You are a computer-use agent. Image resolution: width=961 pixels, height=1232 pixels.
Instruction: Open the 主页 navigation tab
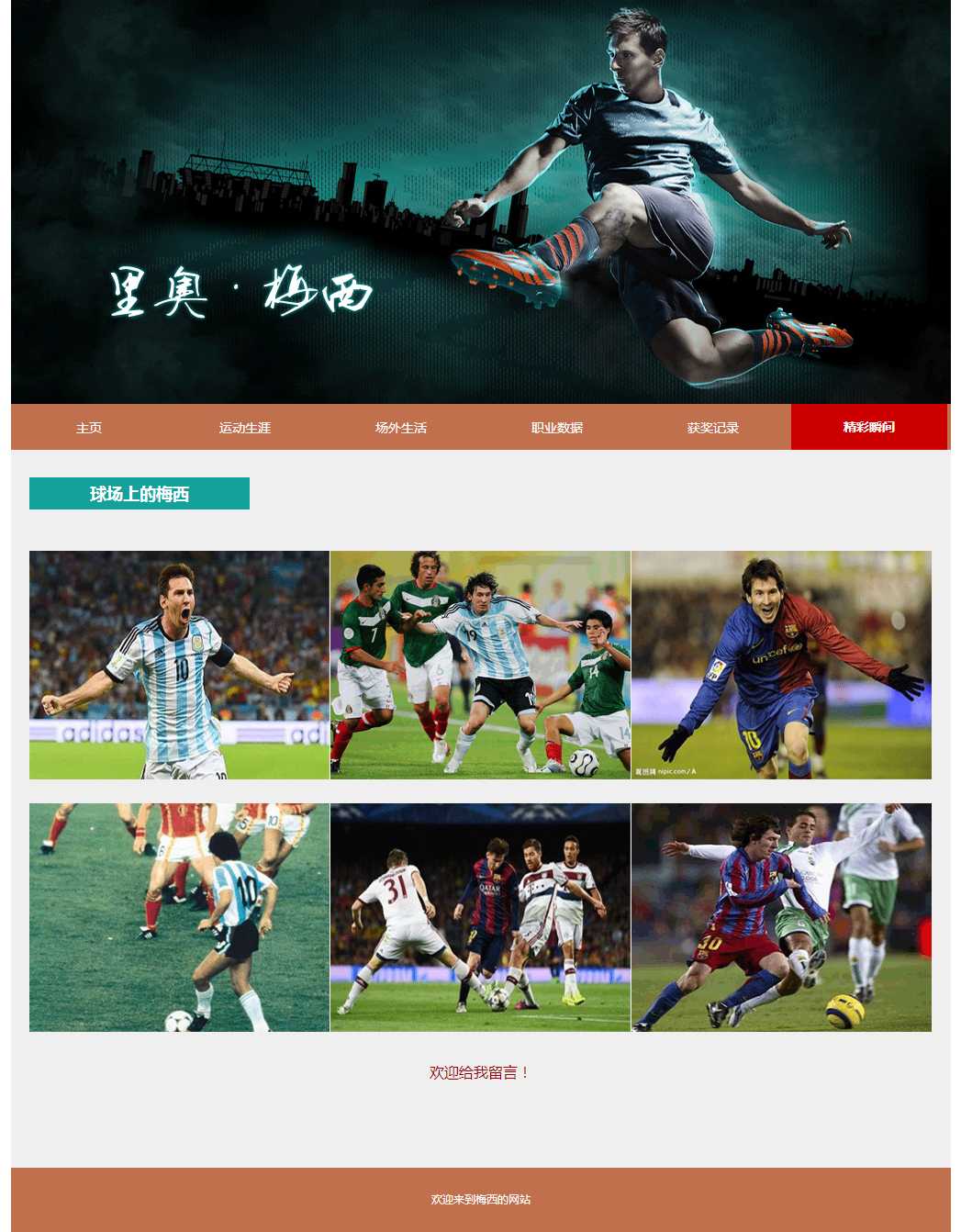coord(89,428)
